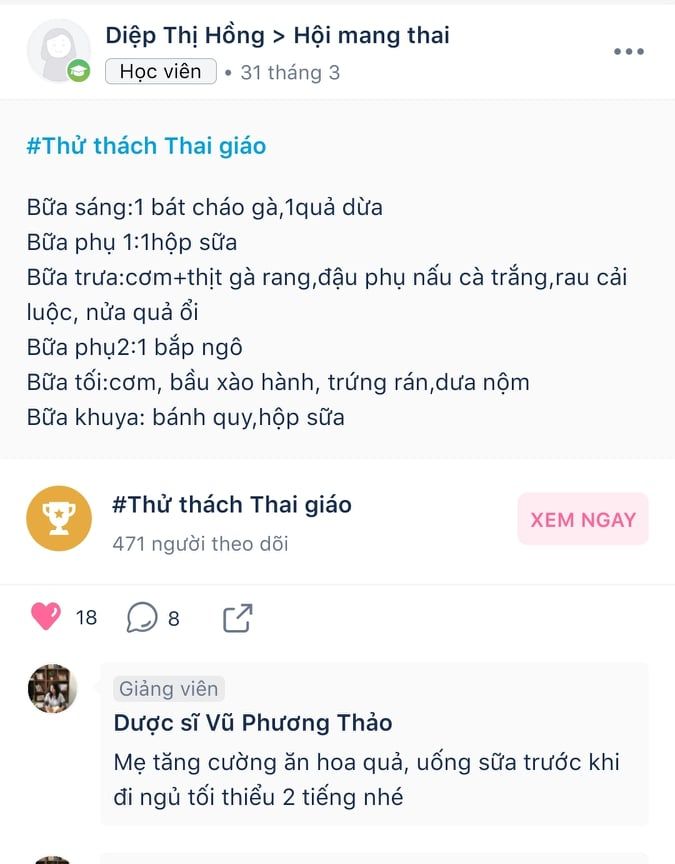Viewport: 675px width, 864px height.
Task: Open the comments on this post
Action: [x=142, y=618]
